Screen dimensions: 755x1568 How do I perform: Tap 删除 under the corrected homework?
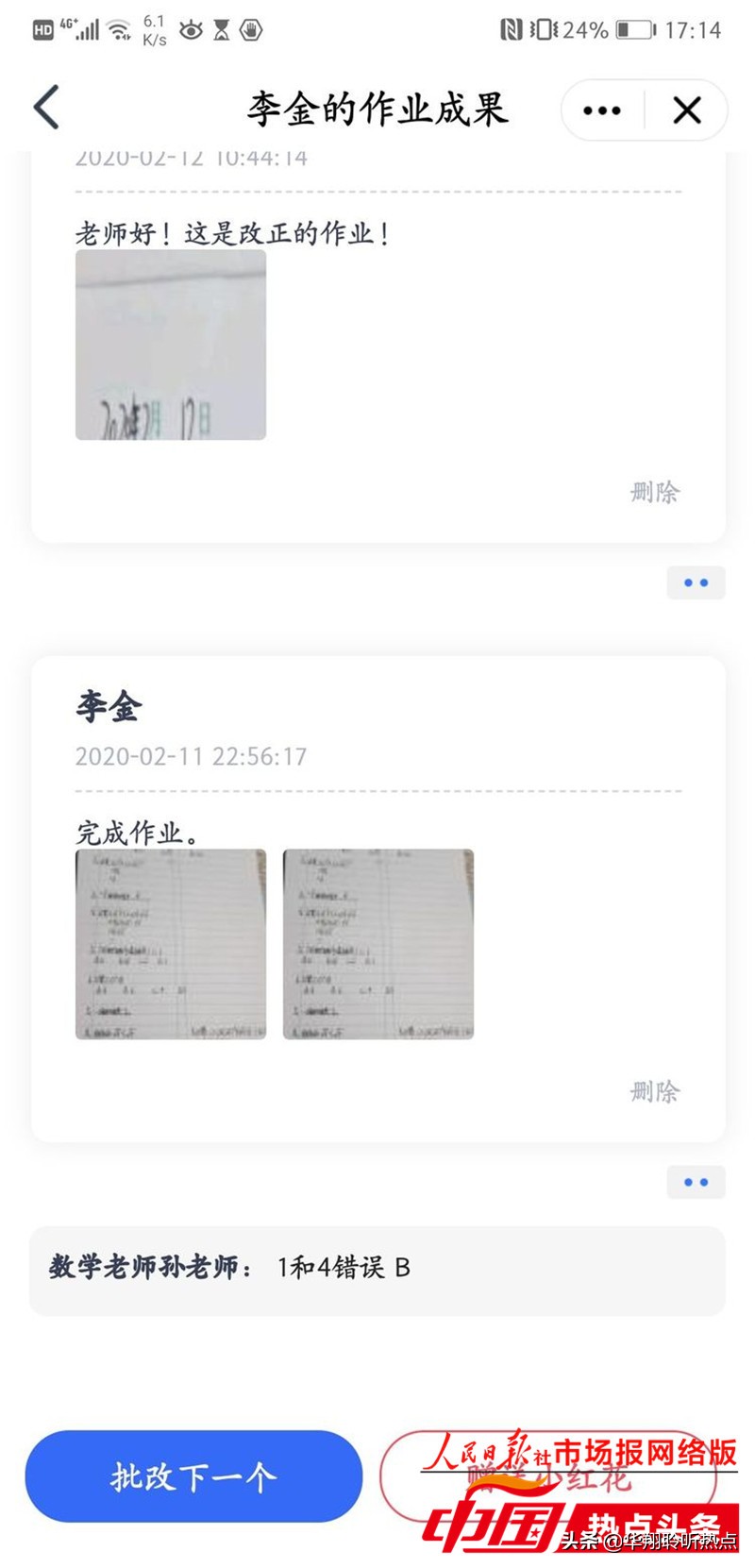point(657,493)
